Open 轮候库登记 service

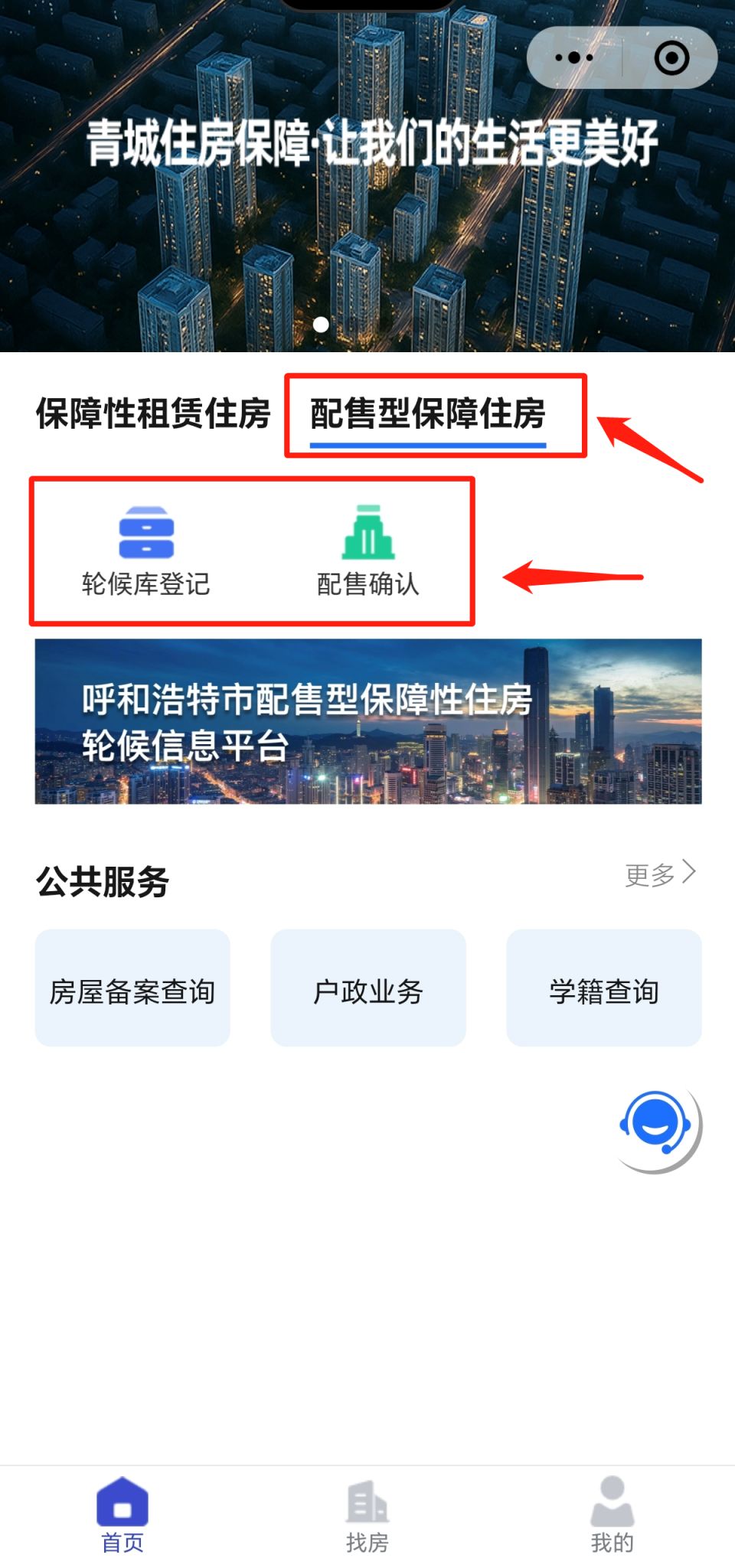point(145,551)
